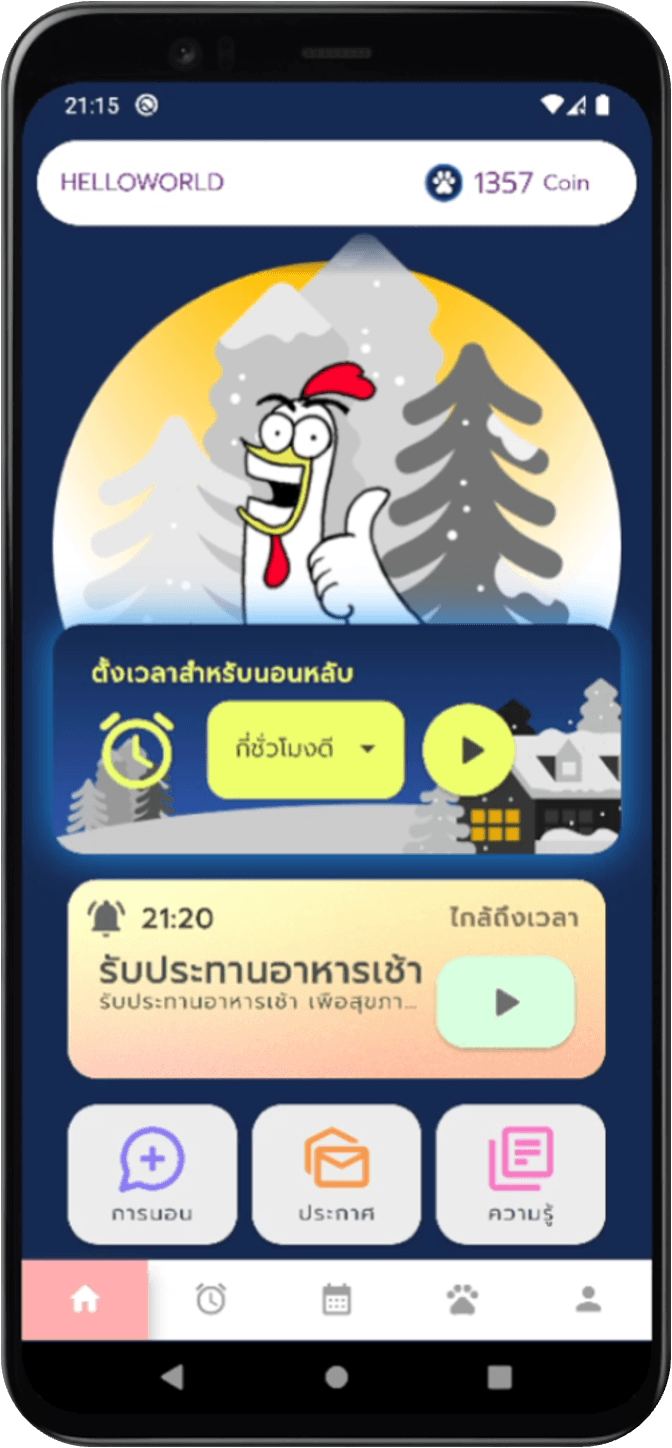
Task: Switch to the profile tab
Action: (588, 1299)
